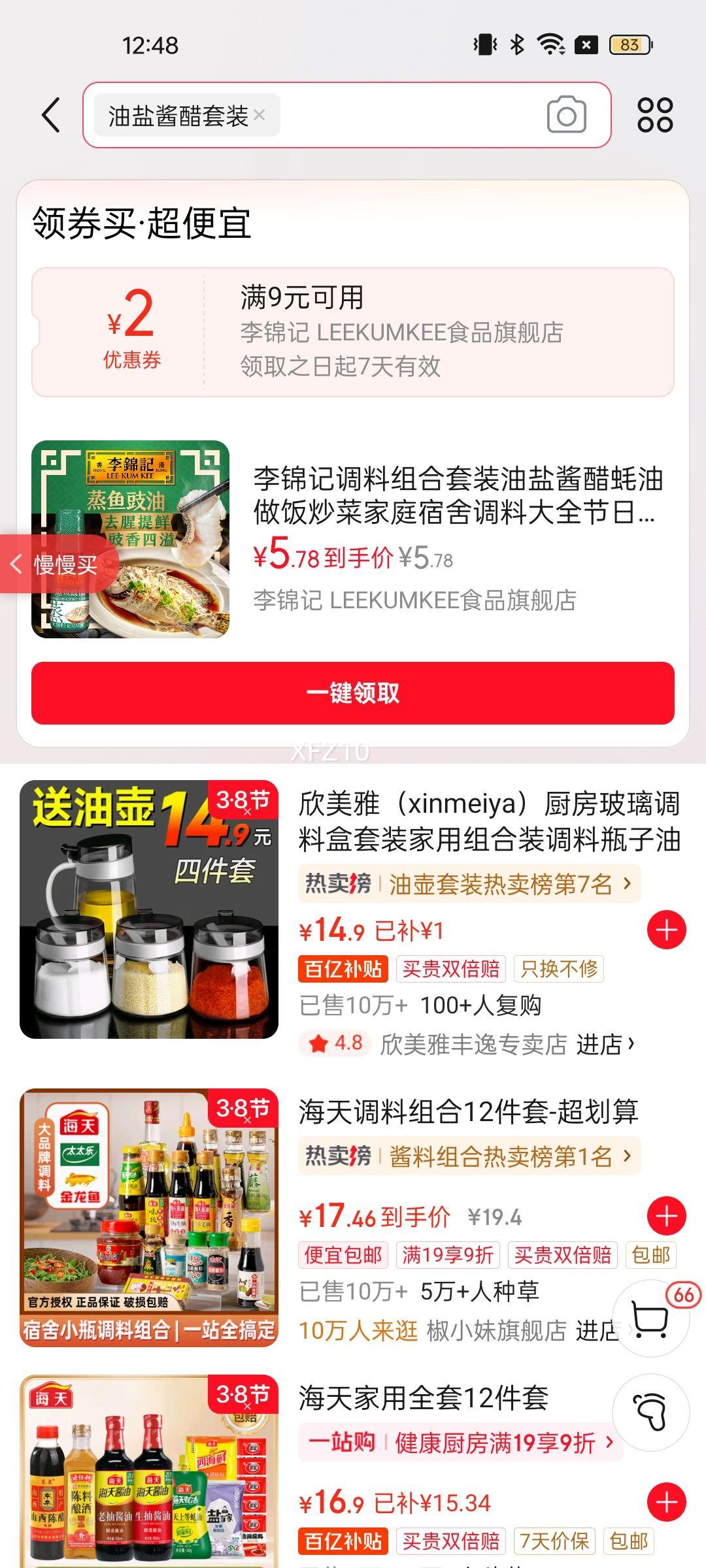Switch layout with the grid icon
The image size is (706, 1568).
pyautogui.click(x=655, y=115)
